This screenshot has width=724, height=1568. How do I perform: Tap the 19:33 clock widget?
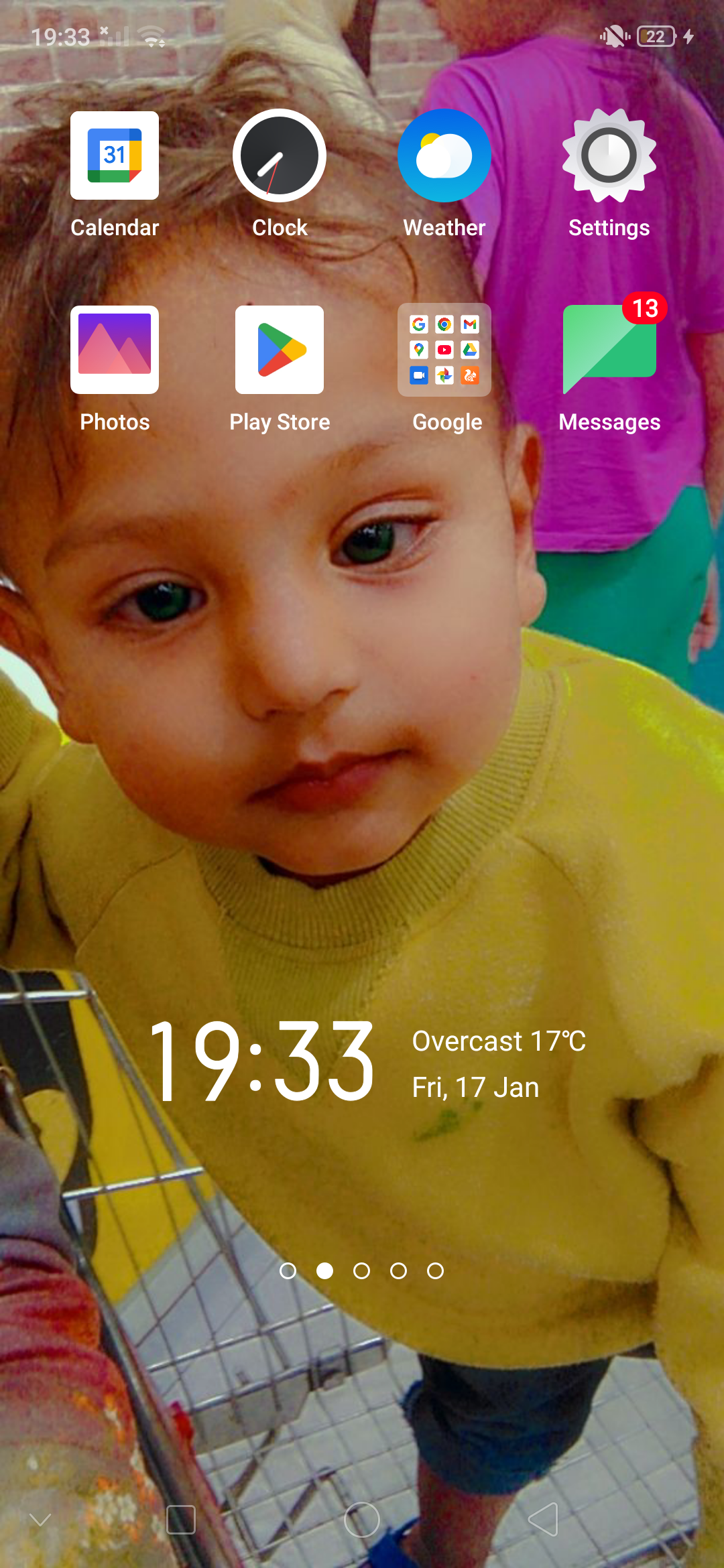tap(261, 1061)
